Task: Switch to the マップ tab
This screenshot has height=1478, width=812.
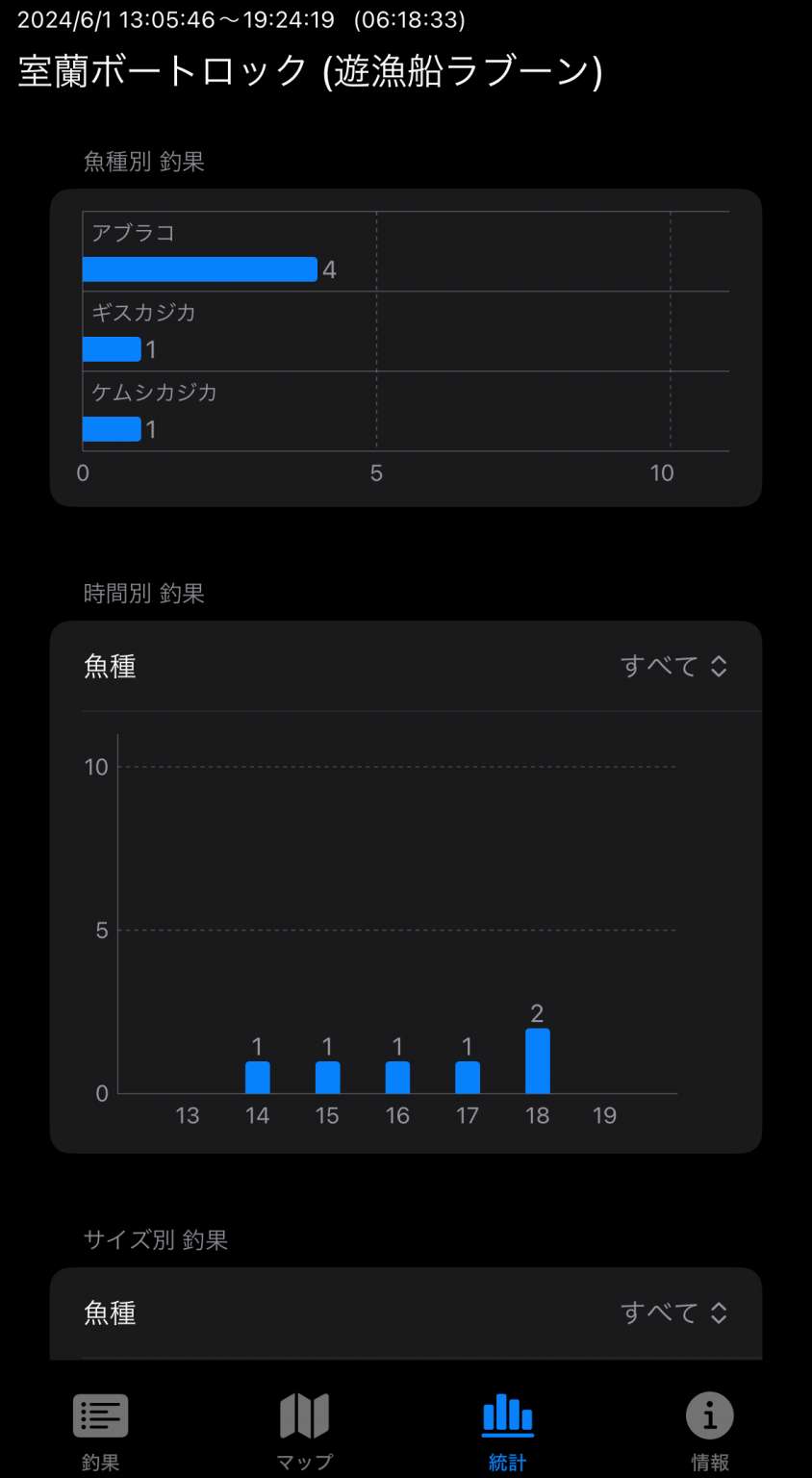Action: click(x=304, y=1431)
